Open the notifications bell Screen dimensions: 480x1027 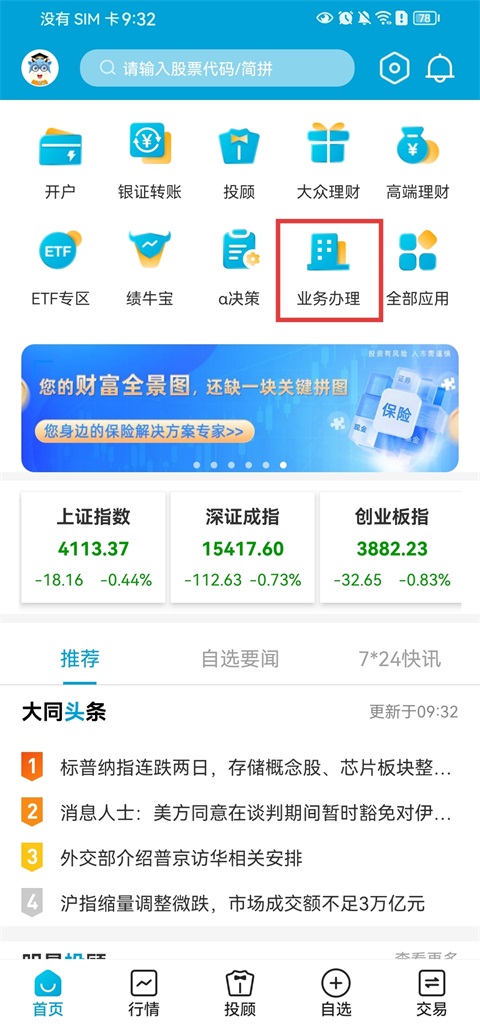(x=441, y=68)
